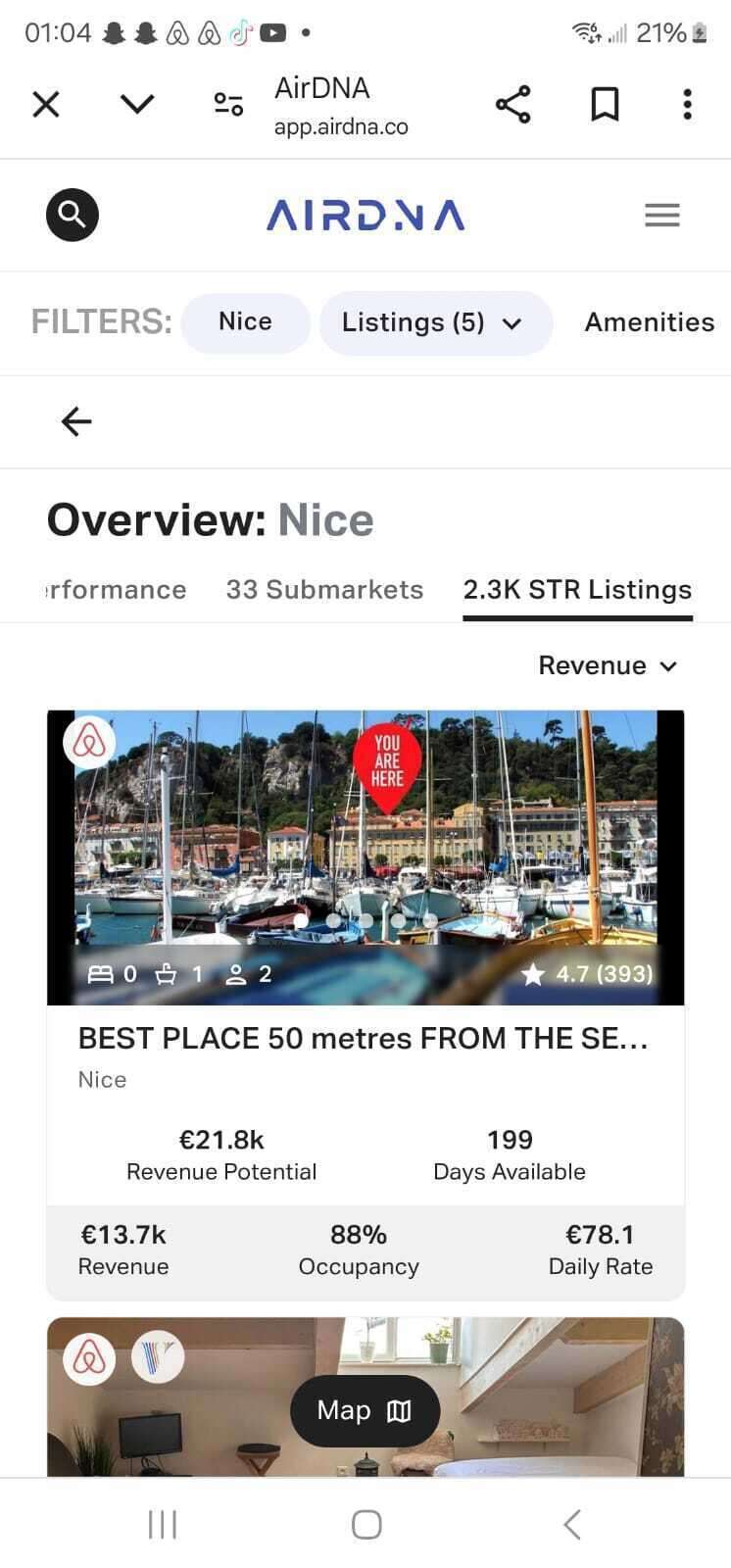This screenshot has width=731, height=1568.
Task: Share this AirDNA page
Action: tap(512, 104)
